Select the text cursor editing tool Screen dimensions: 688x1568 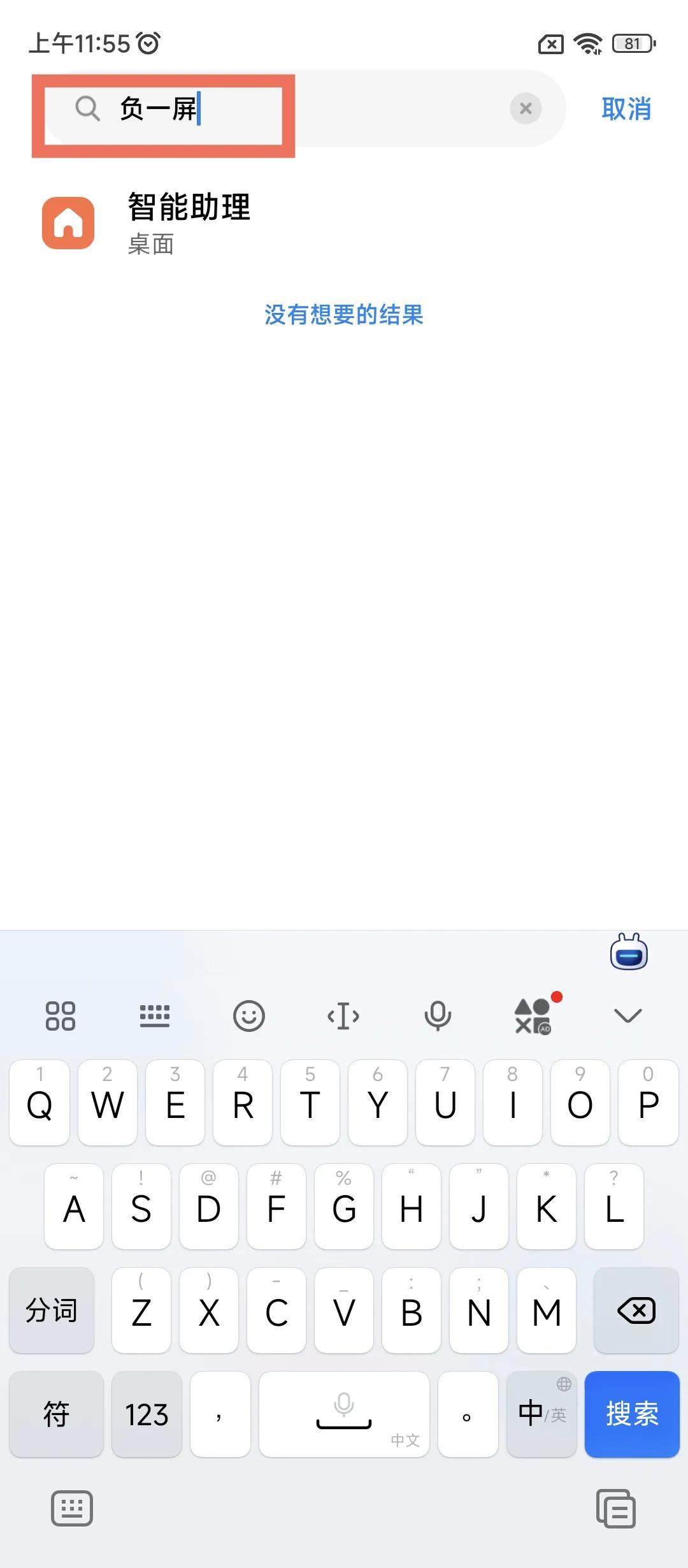click(x=343, y=1015)
